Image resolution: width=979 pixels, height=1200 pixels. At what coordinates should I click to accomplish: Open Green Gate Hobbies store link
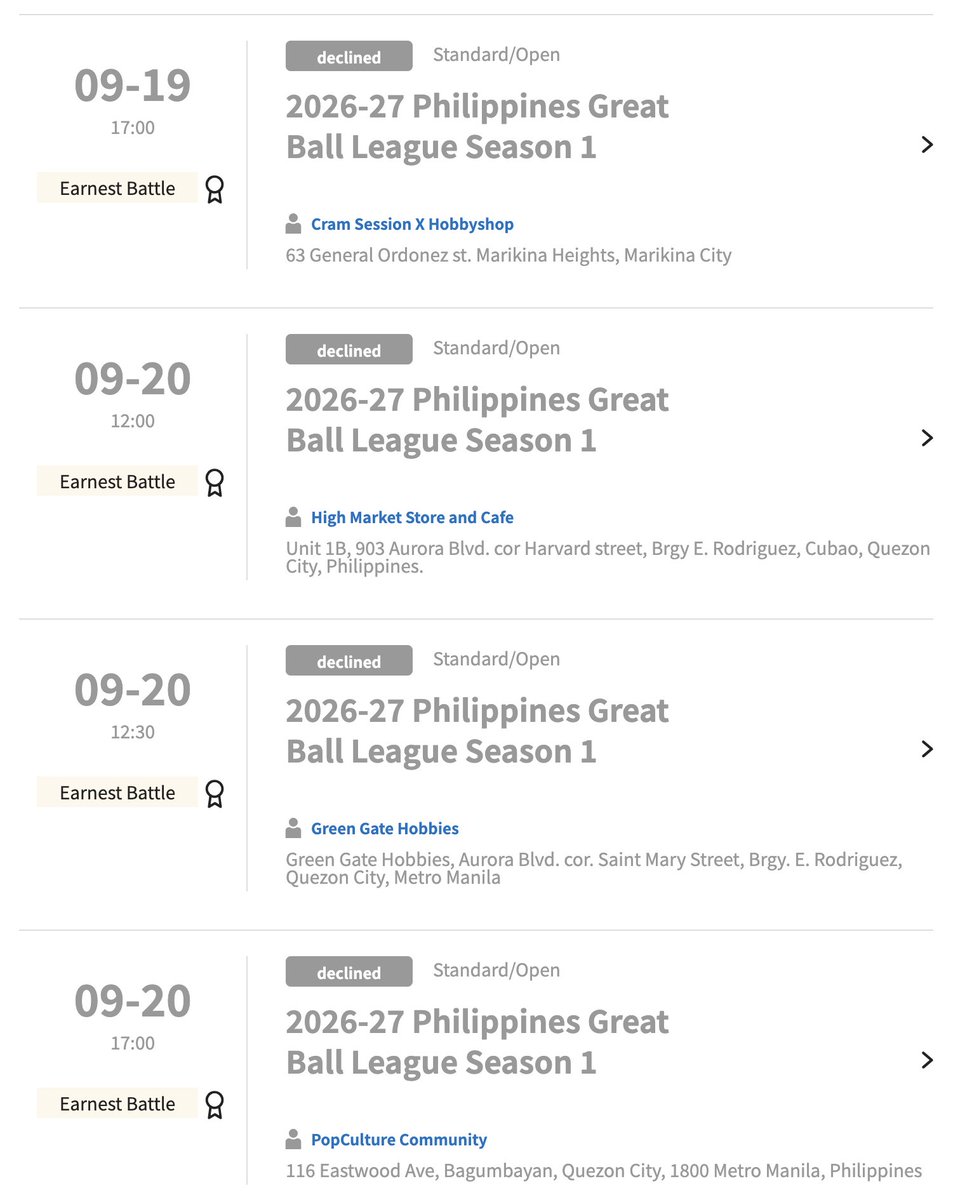click(x=385, y=828)
